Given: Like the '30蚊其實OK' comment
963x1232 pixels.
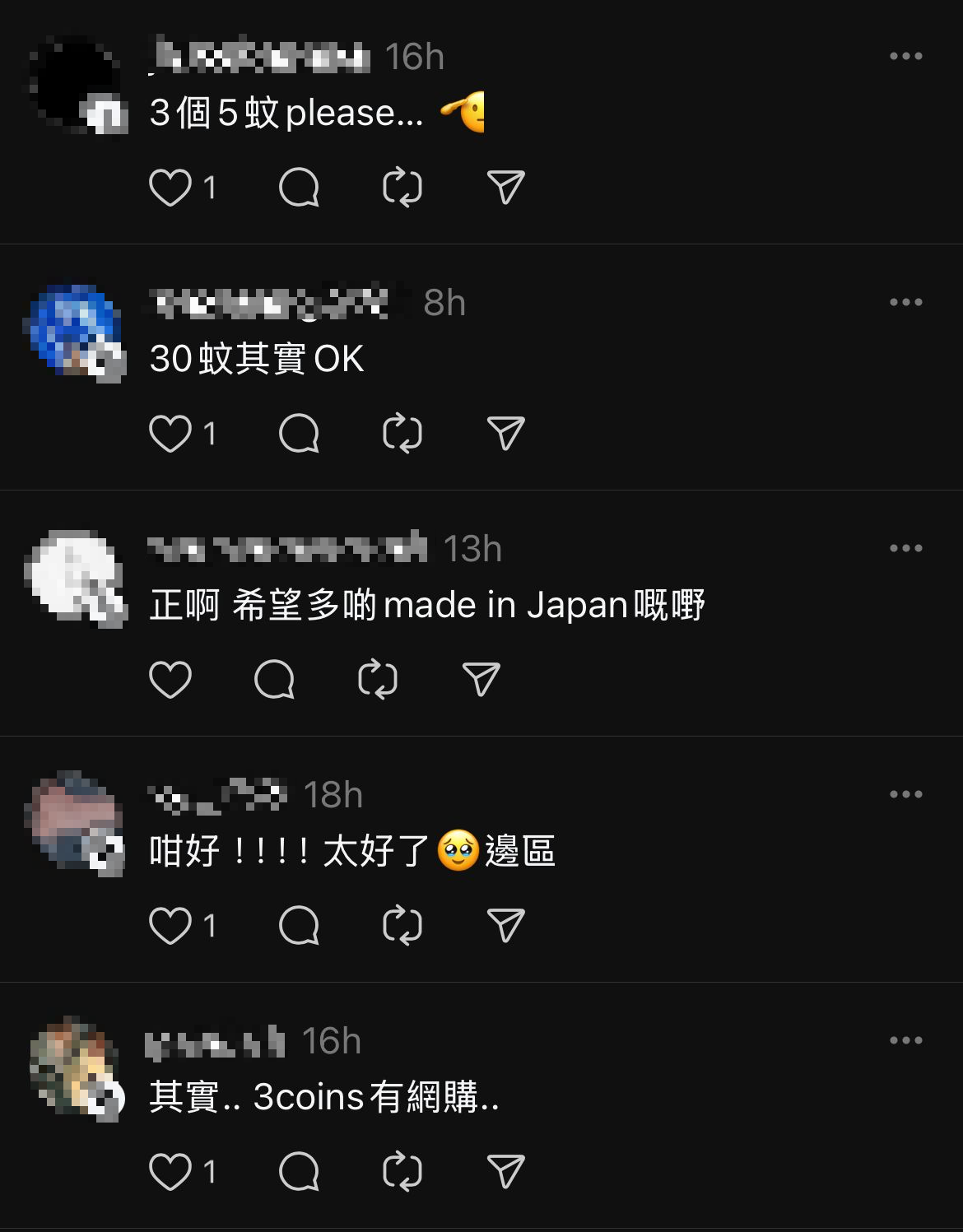Looking at the screenshot, I should (170, 434).
